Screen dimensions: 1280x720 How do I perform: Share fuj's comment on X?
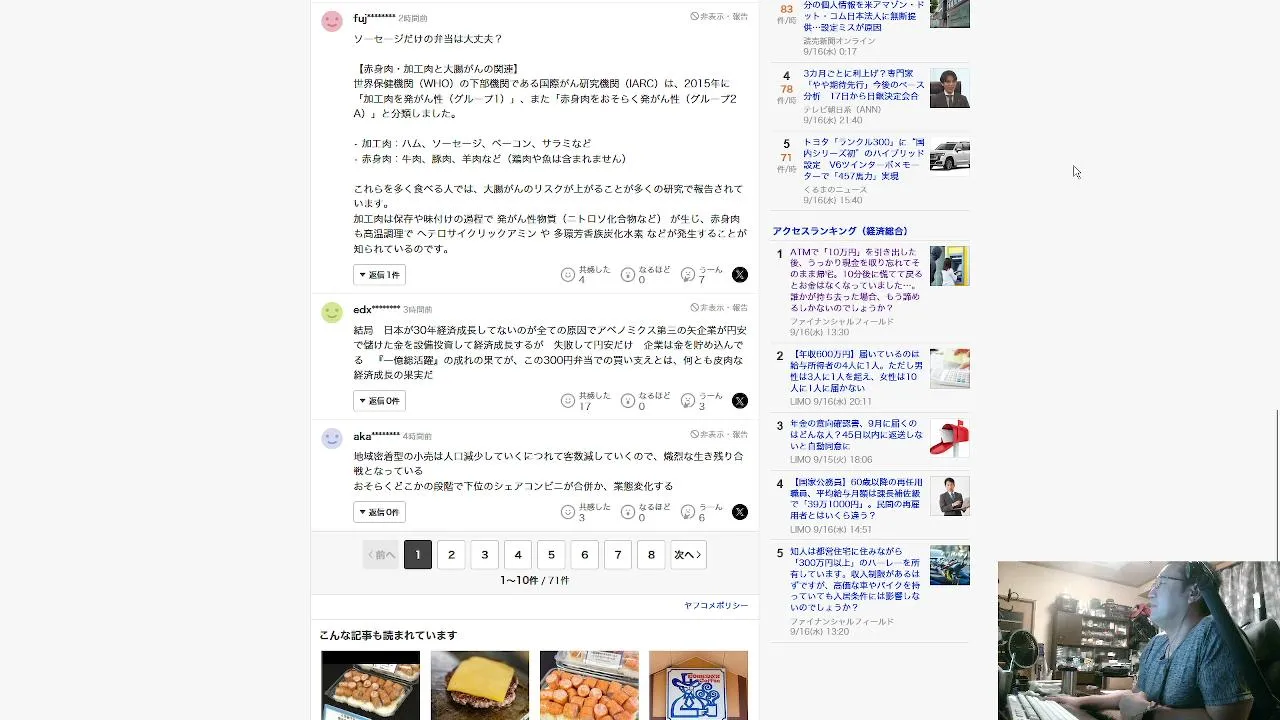(739, 275)
